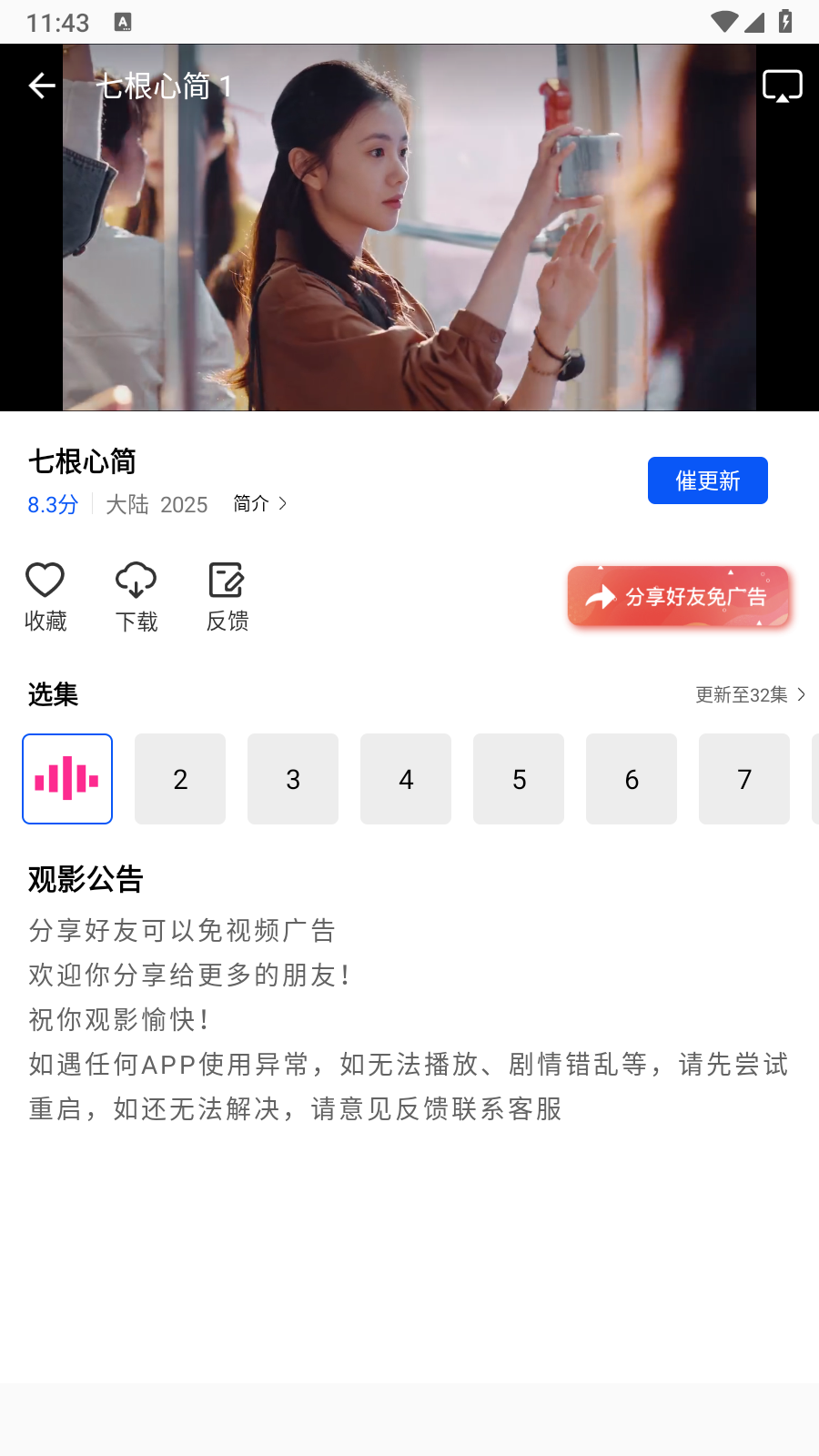Viewport: 819px width, 1456px height.
Task: Tap the 催更新 button
Action: tap(707, 480)
